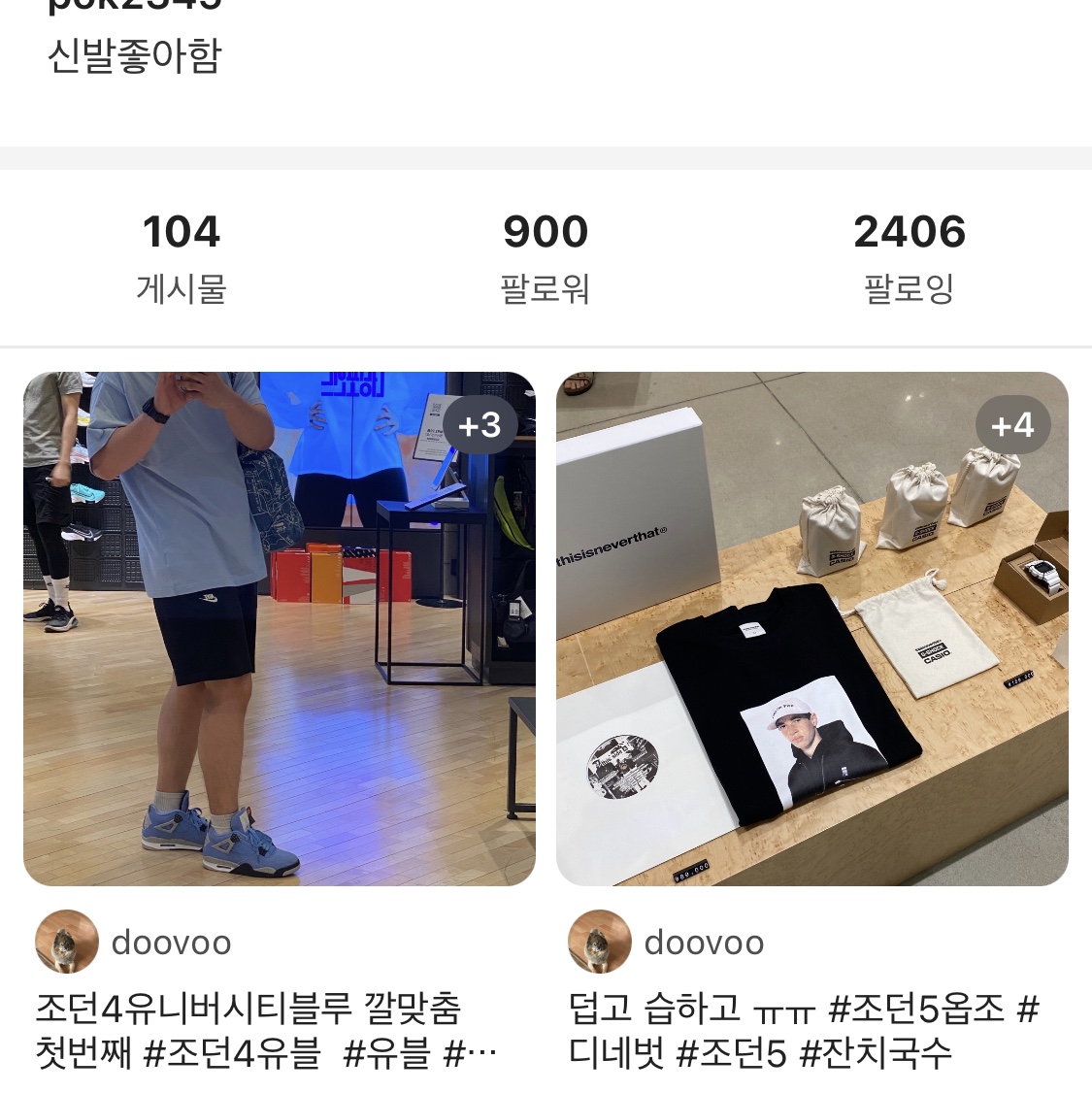Tap the +4 photos indicator on the t-shirt post
This screenshot has height=1093, width=1092.
1012,424
